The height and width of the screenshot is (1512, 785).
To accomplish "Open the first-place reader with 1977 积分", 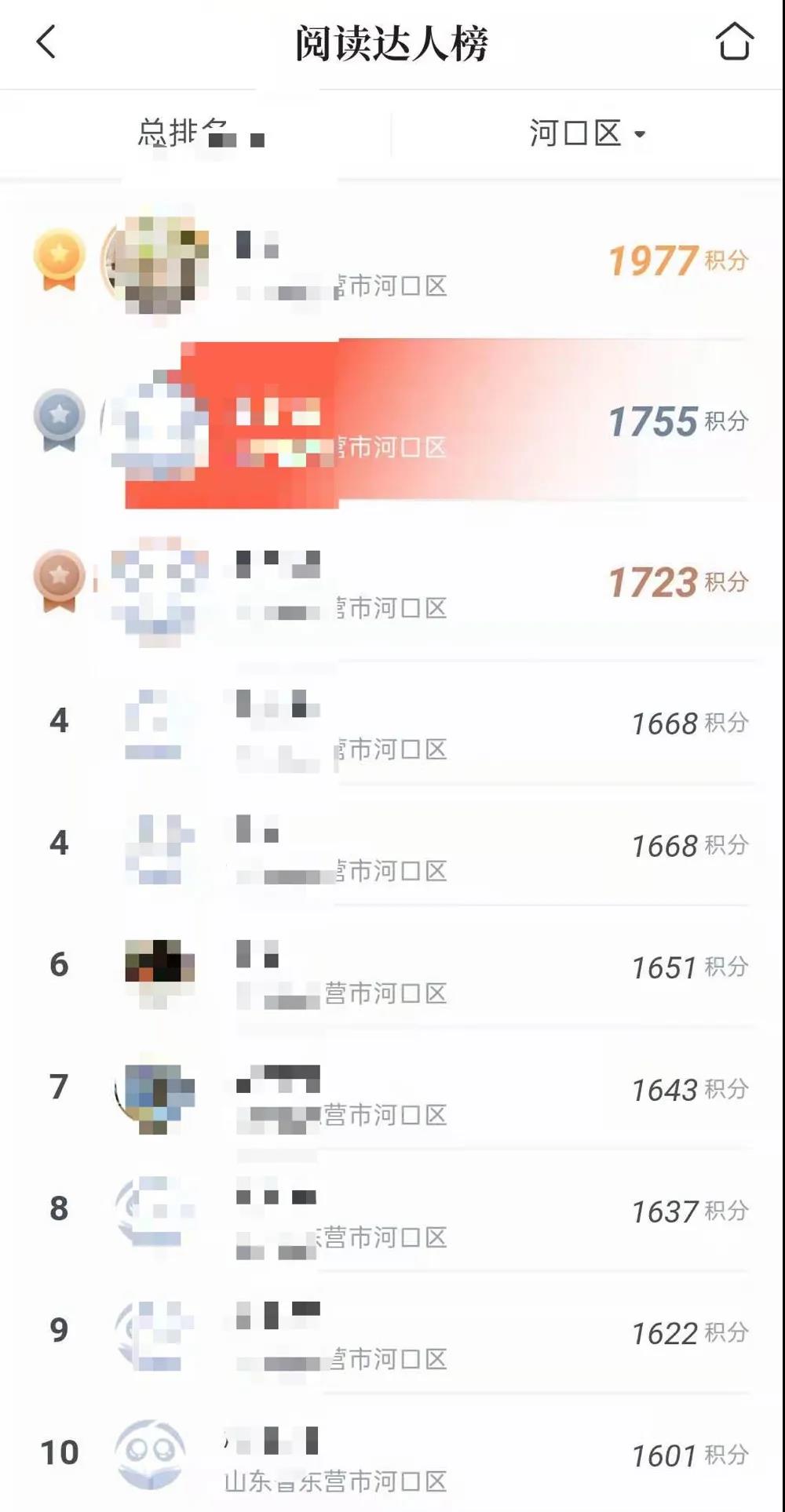I will click(x=392, y=263).
